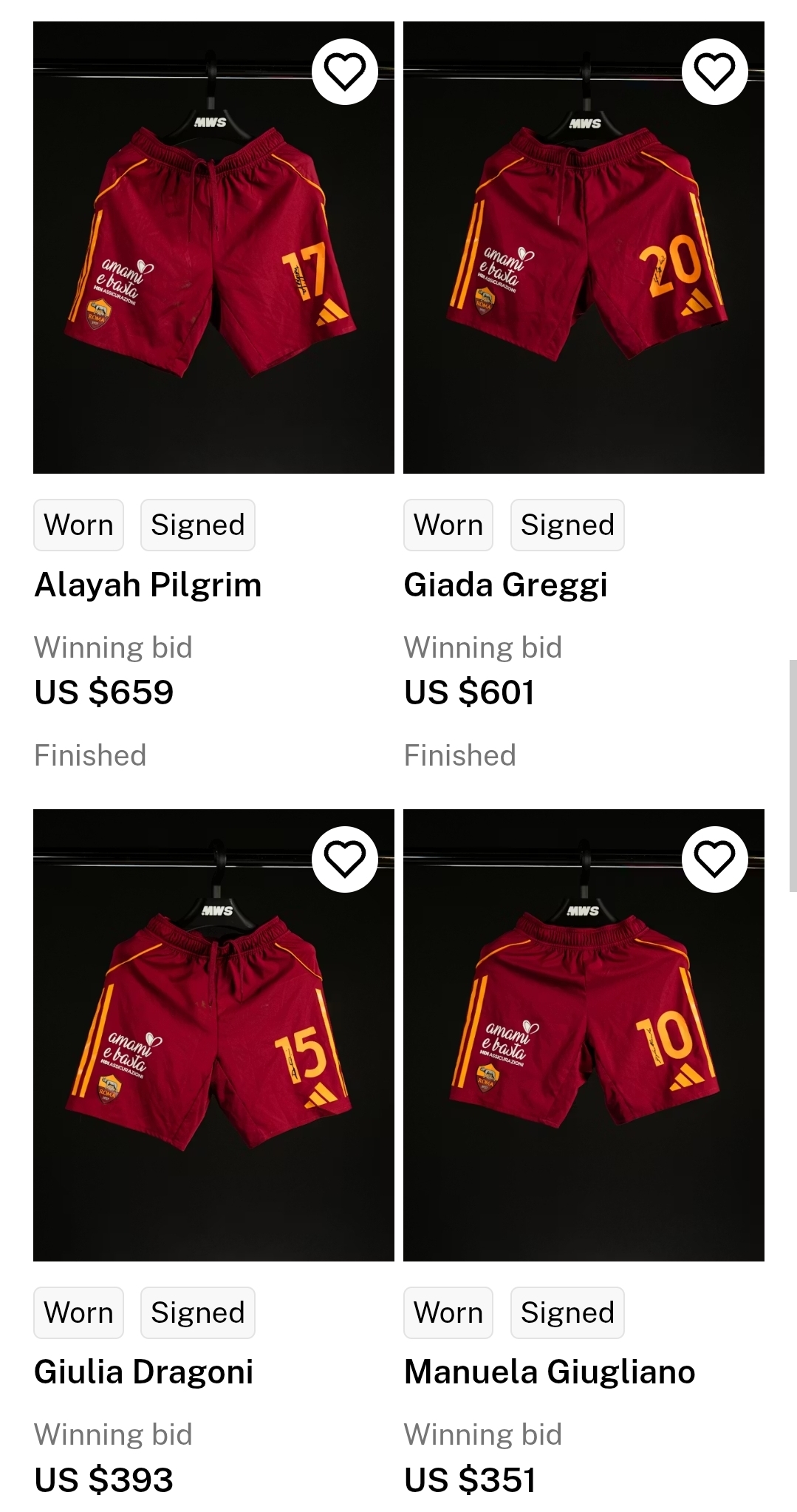Add the Giulia Dragoni shorts to favorites
The height and width of the screenshot is (1512, 797).
click(345, 859)
